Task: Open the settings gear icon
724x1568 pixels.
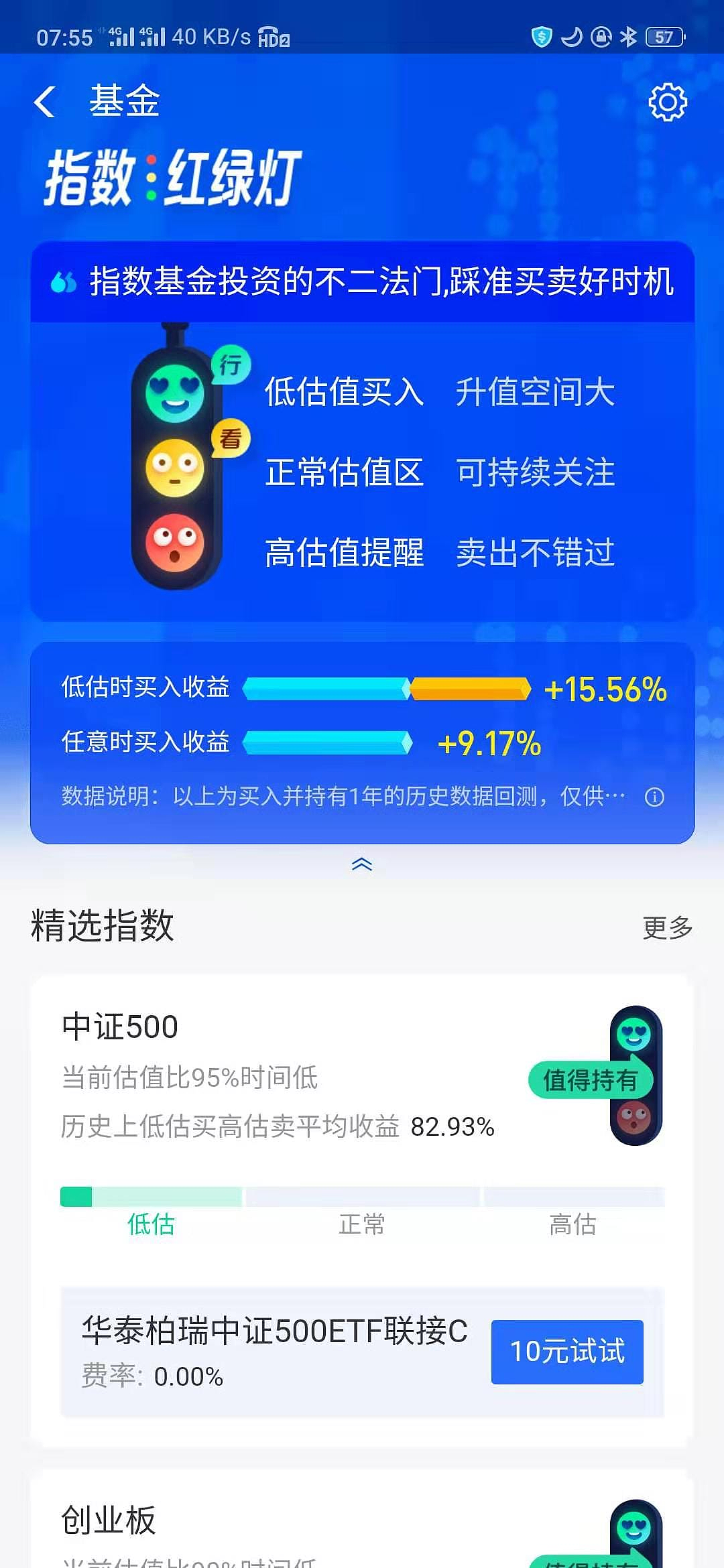Action: 667,103
